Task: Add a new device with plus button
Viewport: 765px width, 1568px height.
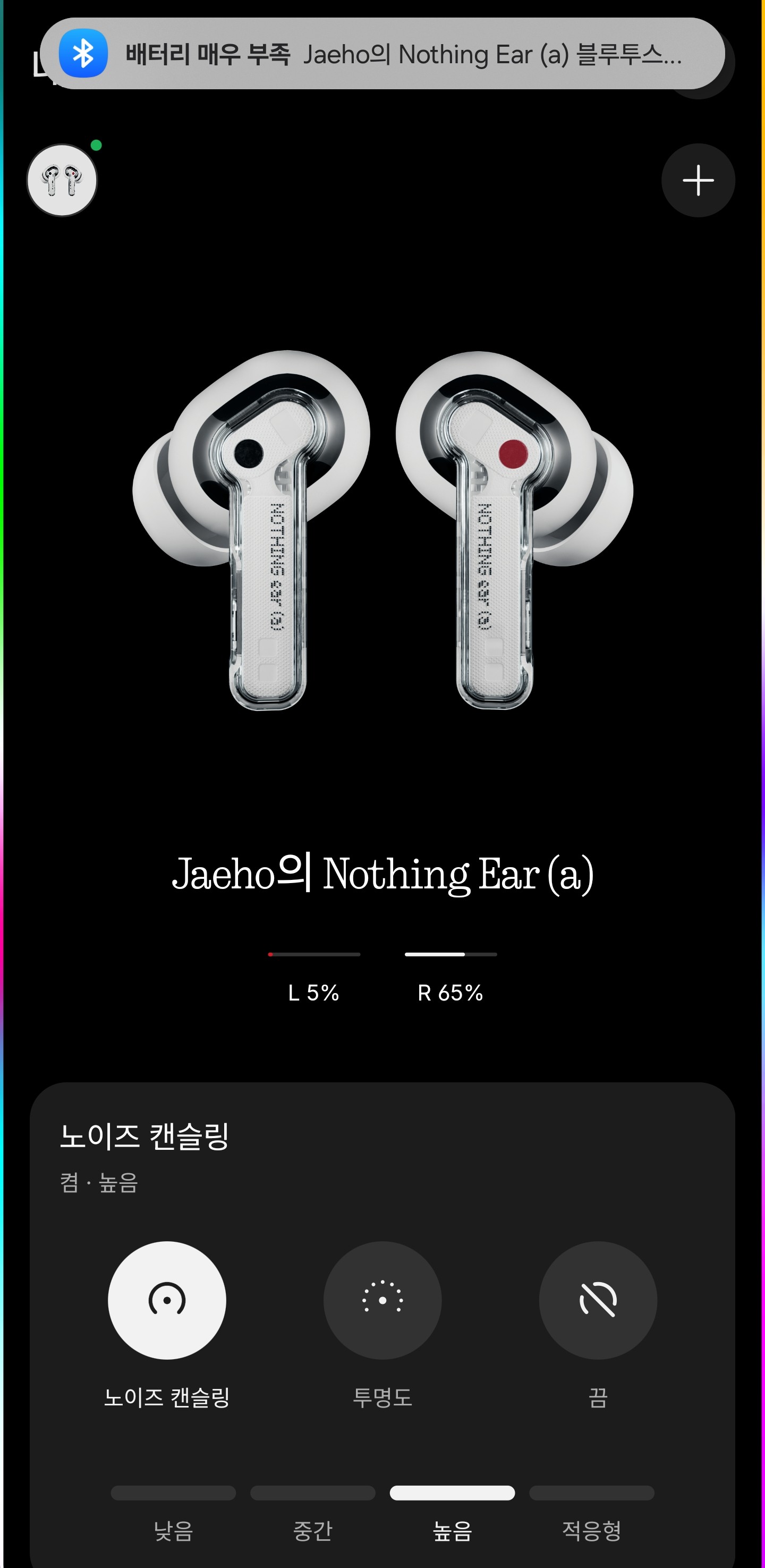Action: coord(698,181)
